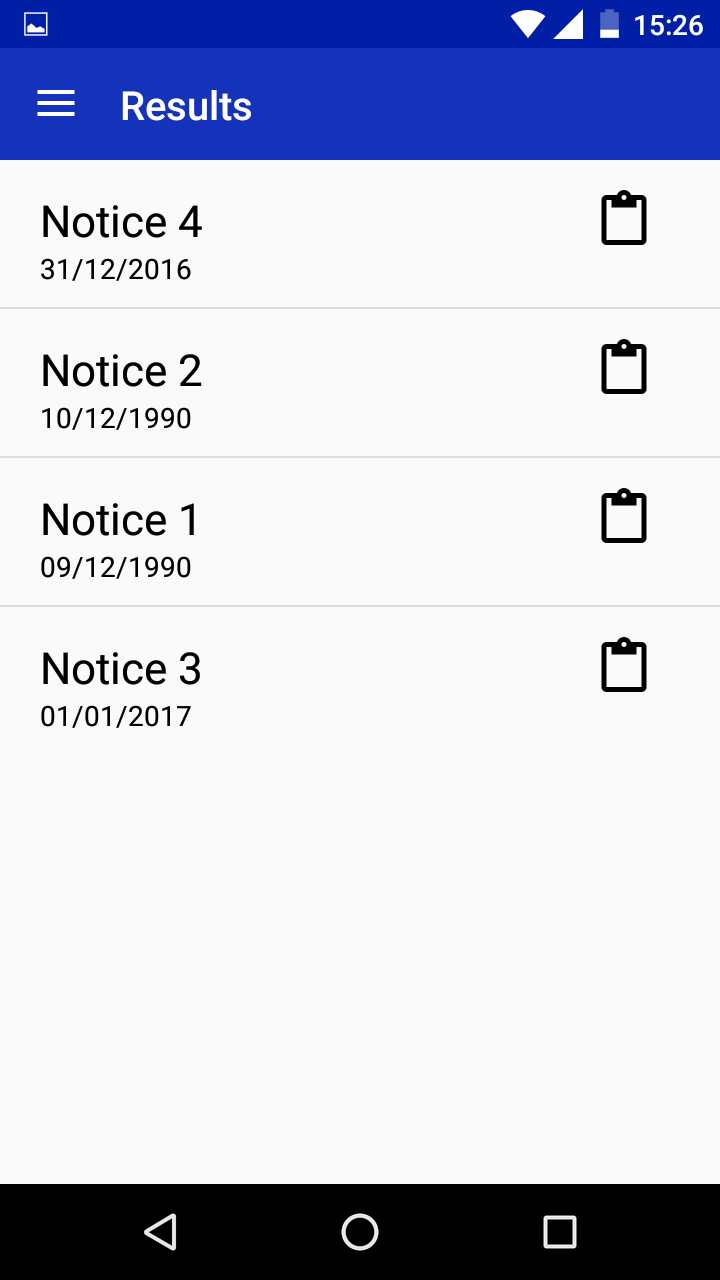This screenshot has height=1280, width=720.
Task: Click the date under Notice 4
Action: 114,269
